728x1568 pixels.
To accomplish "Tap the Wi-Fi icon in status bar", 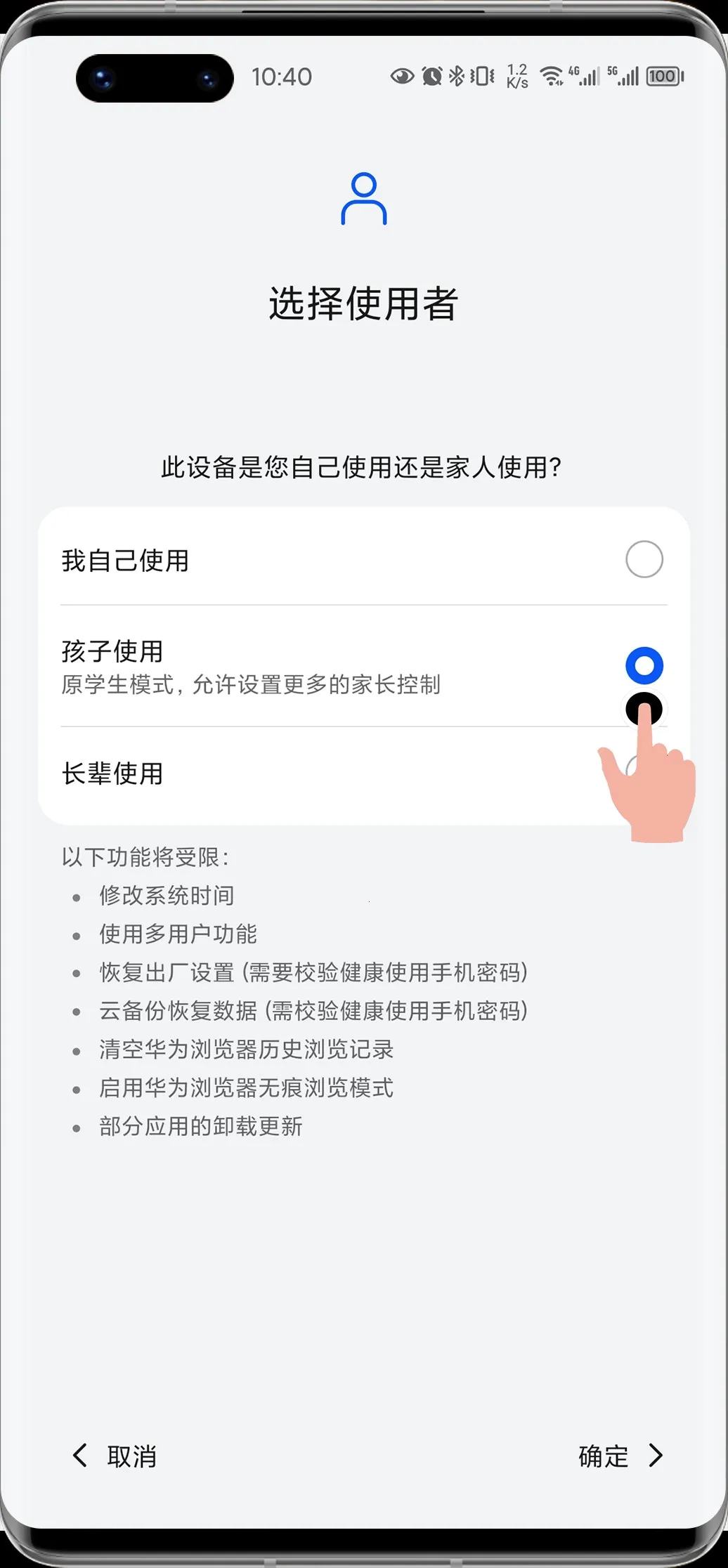I will click(552, 77).
